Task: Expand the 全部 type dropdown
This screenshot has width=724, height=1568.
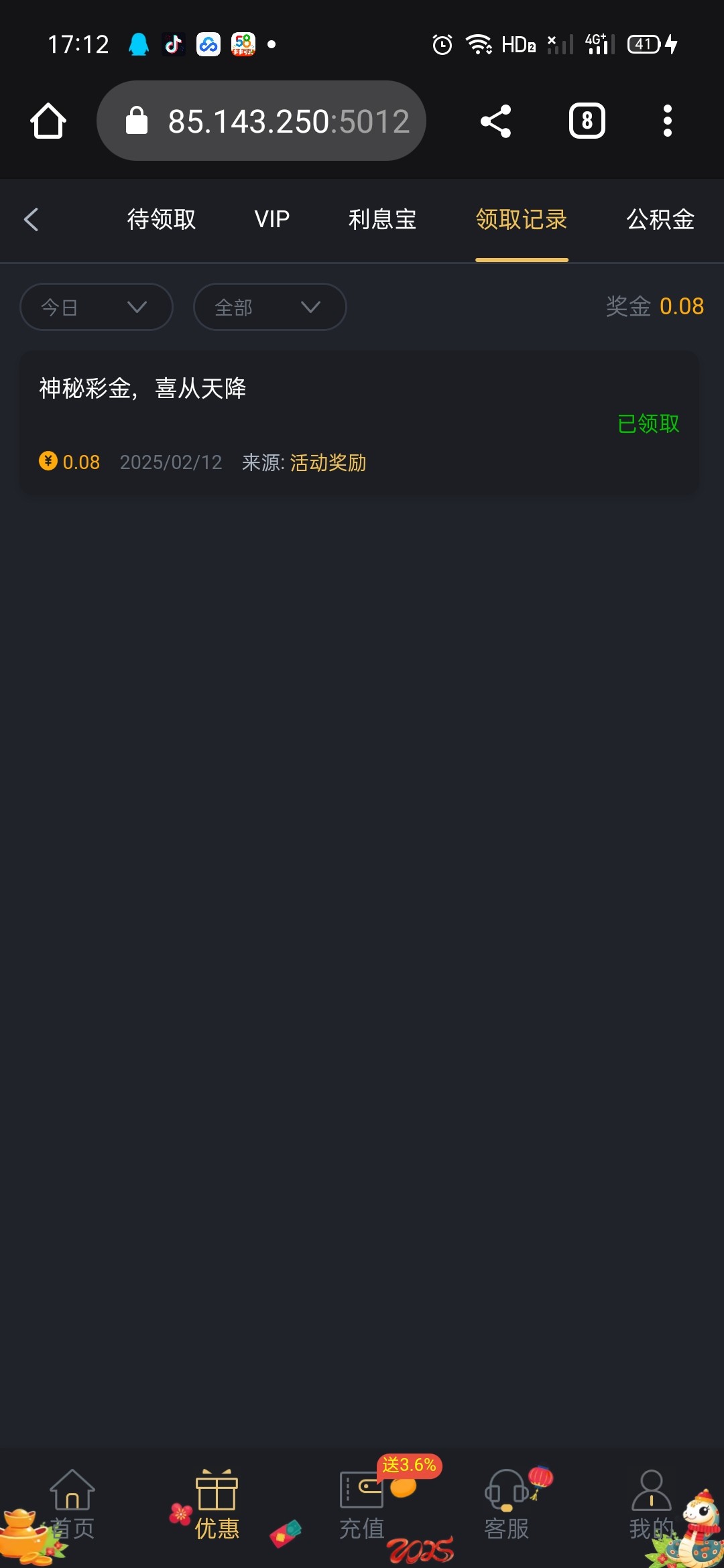Action: tap(269, 307)
